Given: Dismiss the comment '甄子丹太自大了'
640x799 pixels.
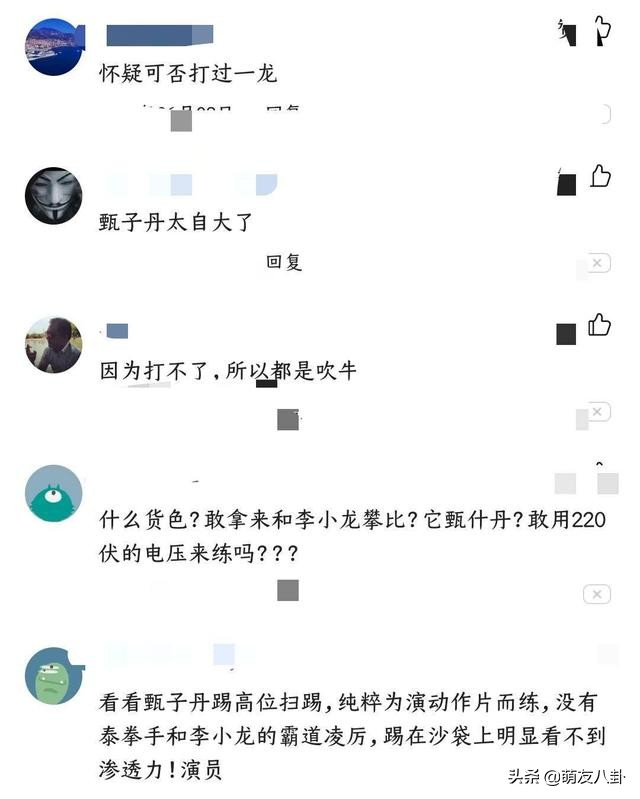Looking at the screenshot, I should [x=597, y=263].
